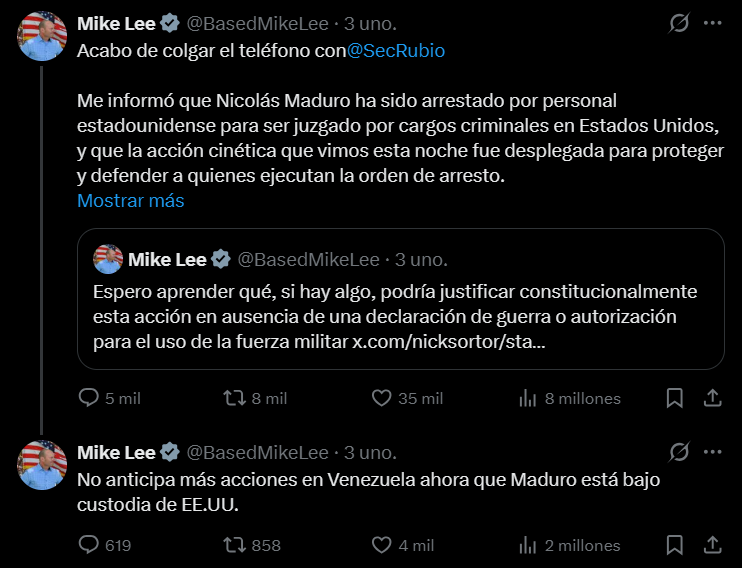The height and width of the screenshot is (568, 742).
Task: Tap Grok icon on the second post
Action: pos(679,451)
